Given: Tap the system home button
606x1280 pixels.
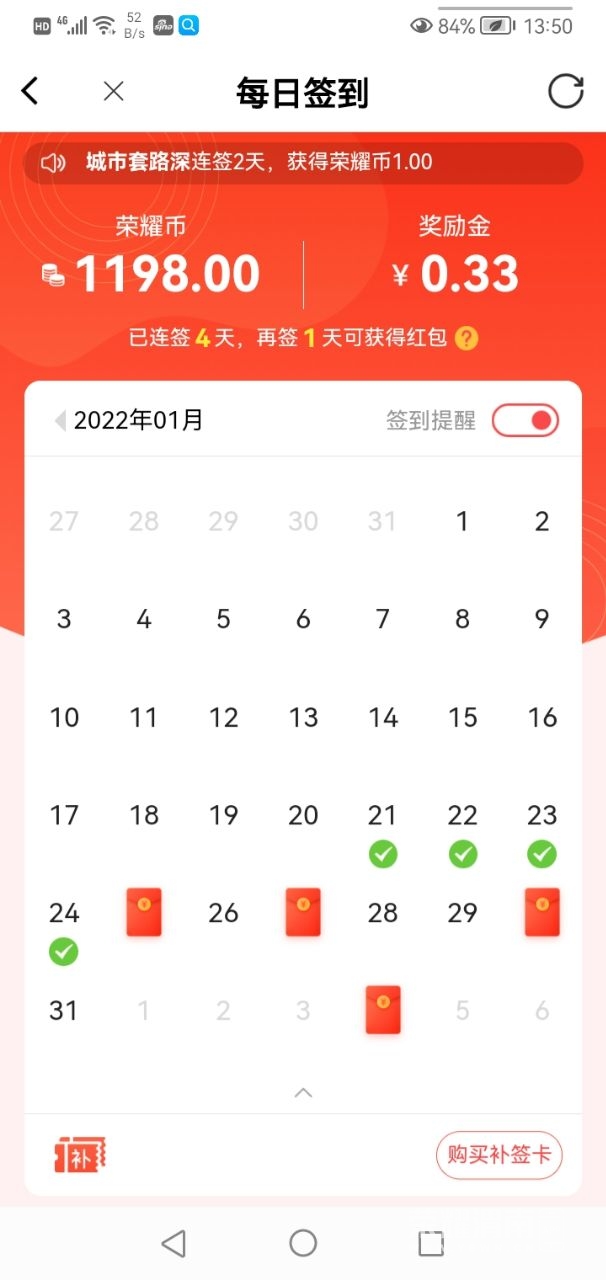Looking at the screenshot, I should click(303, 1243).
